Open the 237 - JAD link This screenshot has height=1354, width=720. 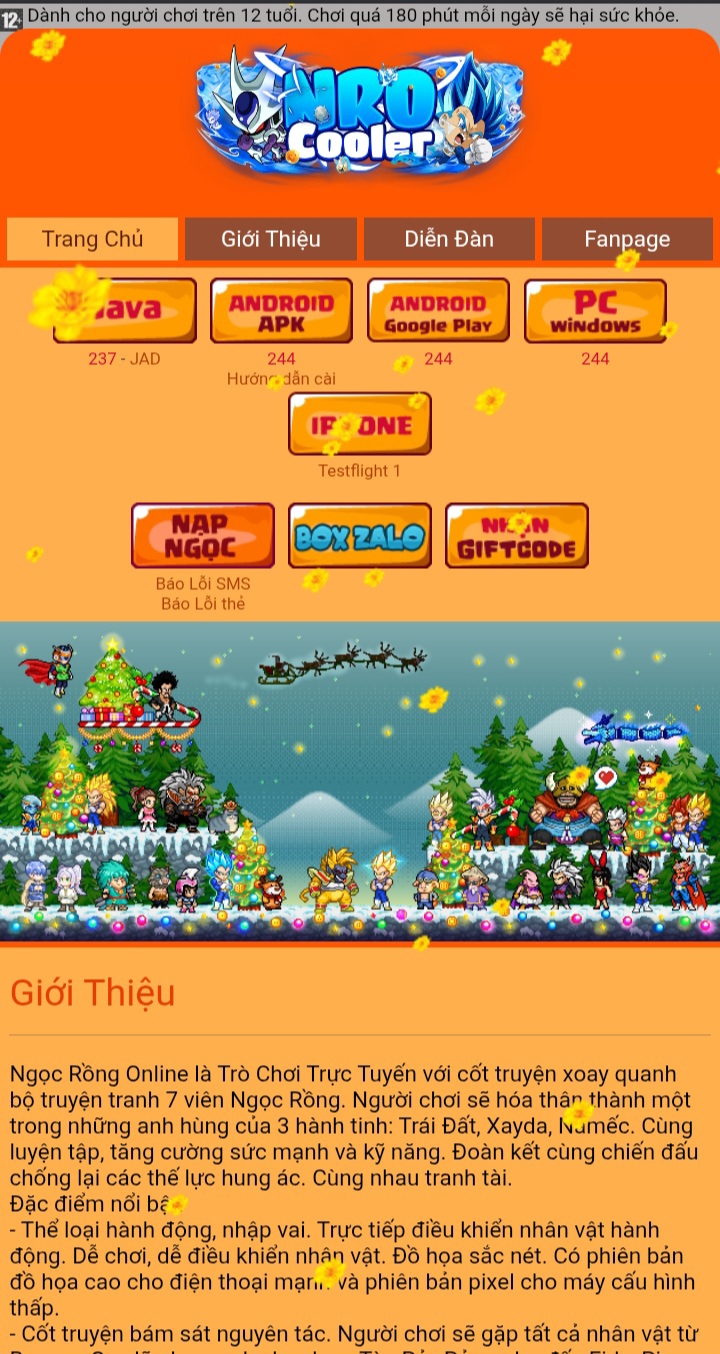(x=124, y=359)
